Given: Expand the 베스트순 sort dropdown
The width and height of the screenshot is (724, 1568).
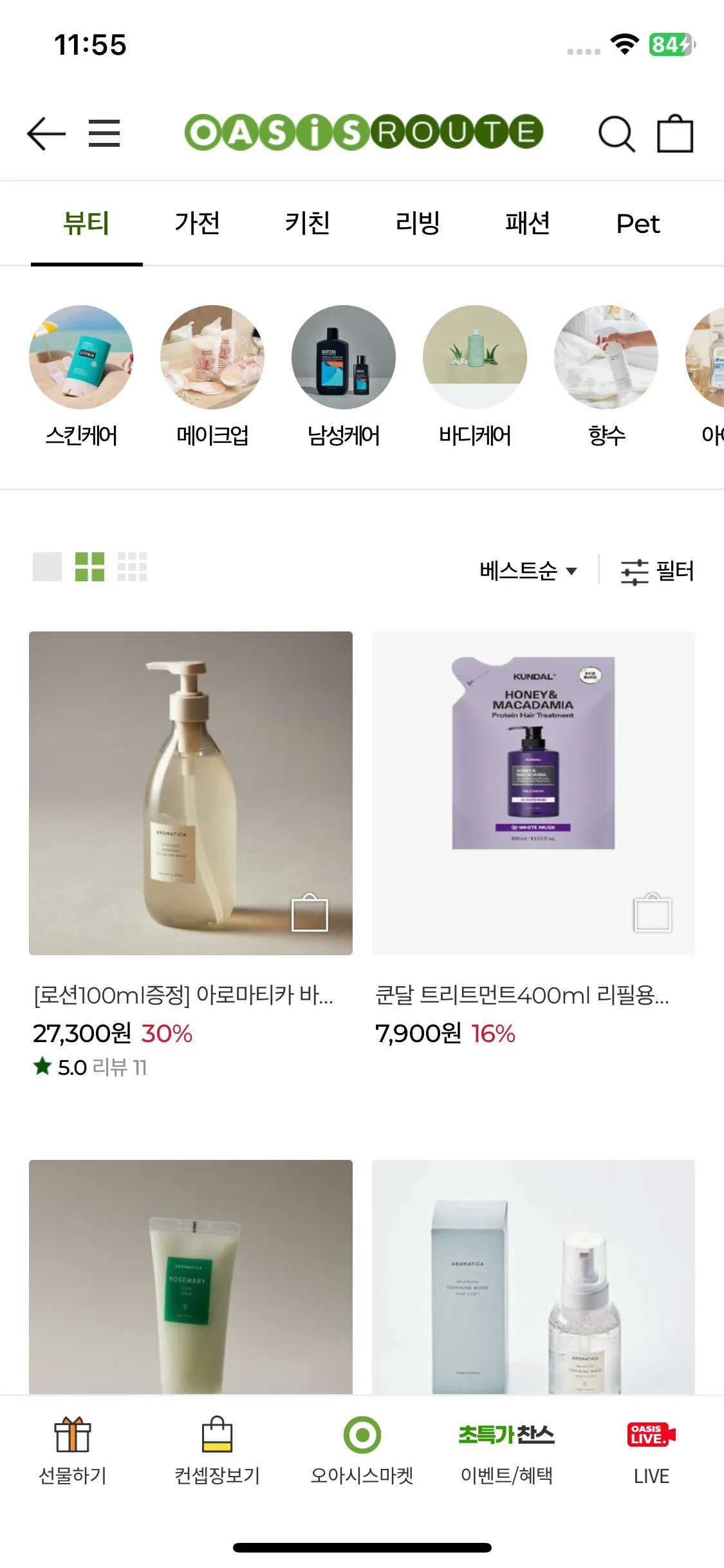Looking at the screenshot, I should (528, 571).
